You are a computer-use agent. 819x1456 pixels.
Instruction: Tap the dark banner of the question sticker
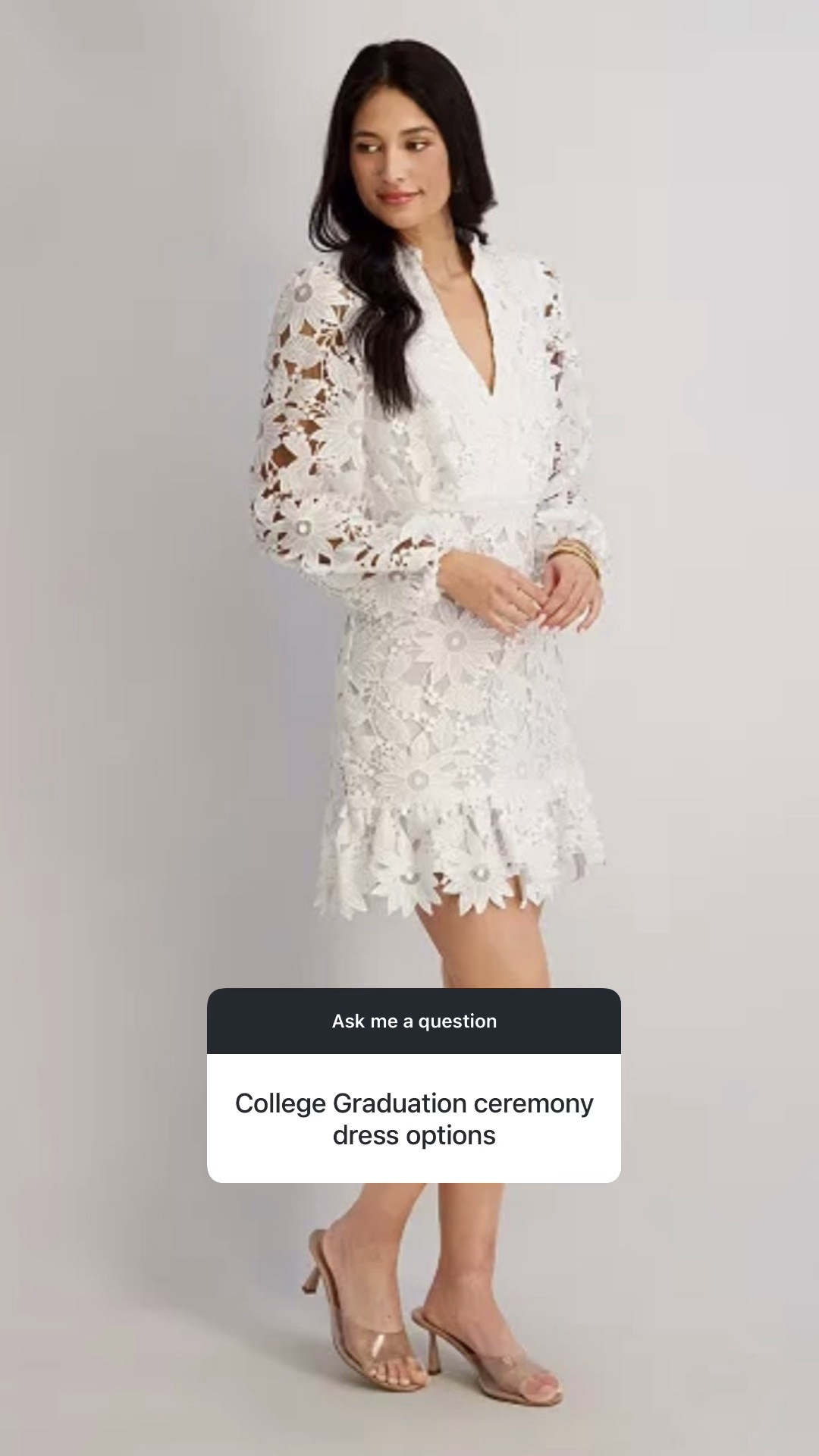point(413,1020)
